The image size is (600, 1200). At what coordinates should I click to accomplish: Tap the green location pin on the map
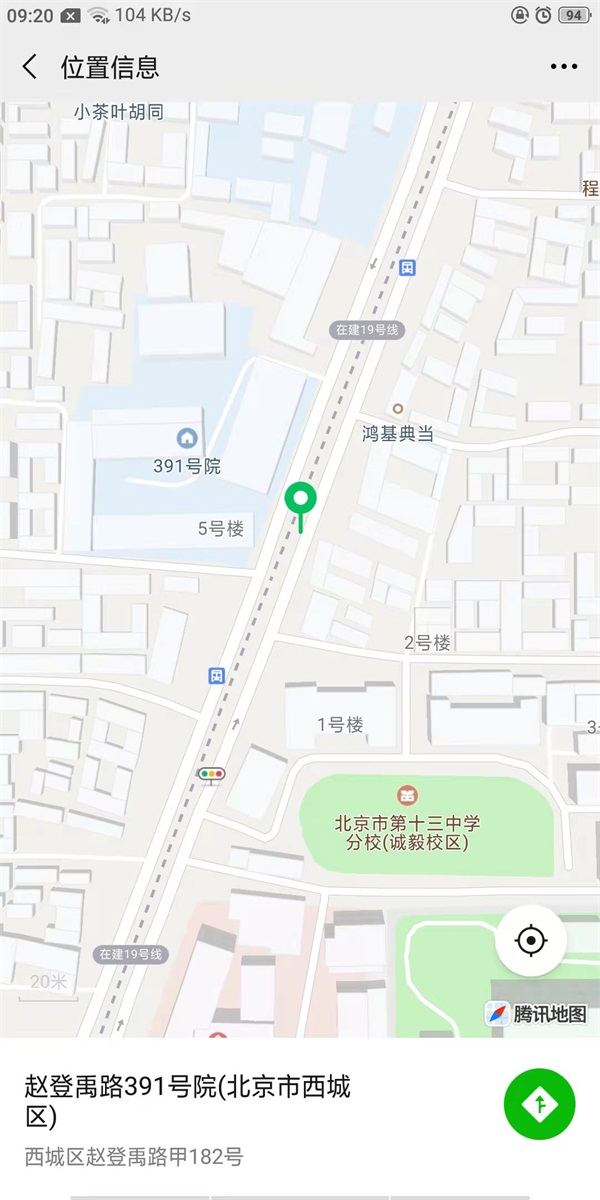point(300,499)
